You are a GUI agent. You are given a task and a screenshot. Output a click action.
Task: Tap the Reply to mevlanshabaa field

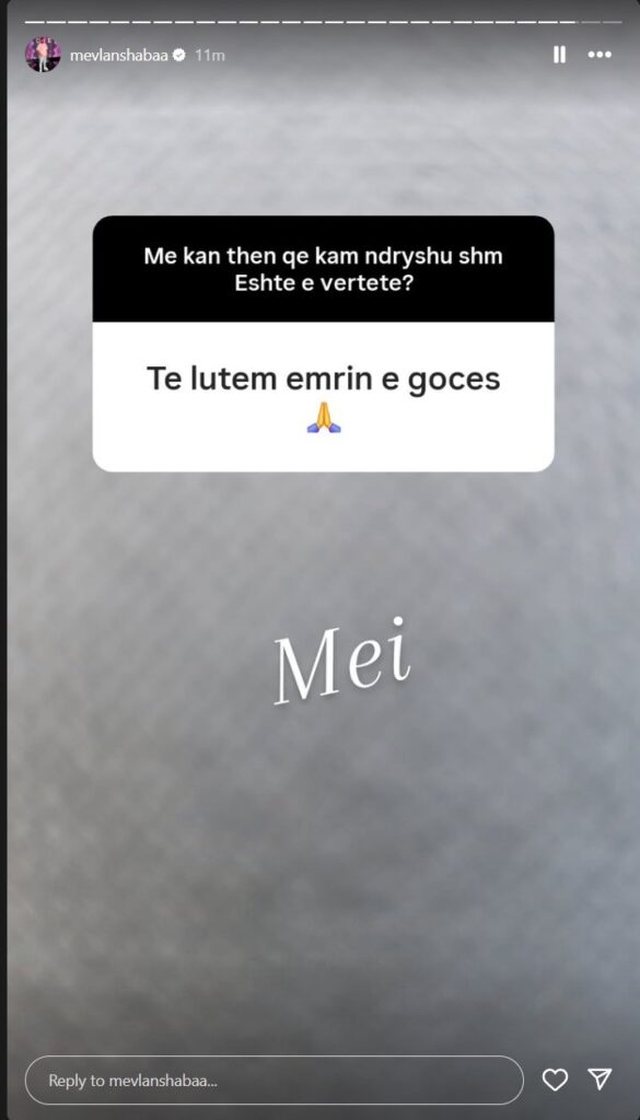(272, 1080)
